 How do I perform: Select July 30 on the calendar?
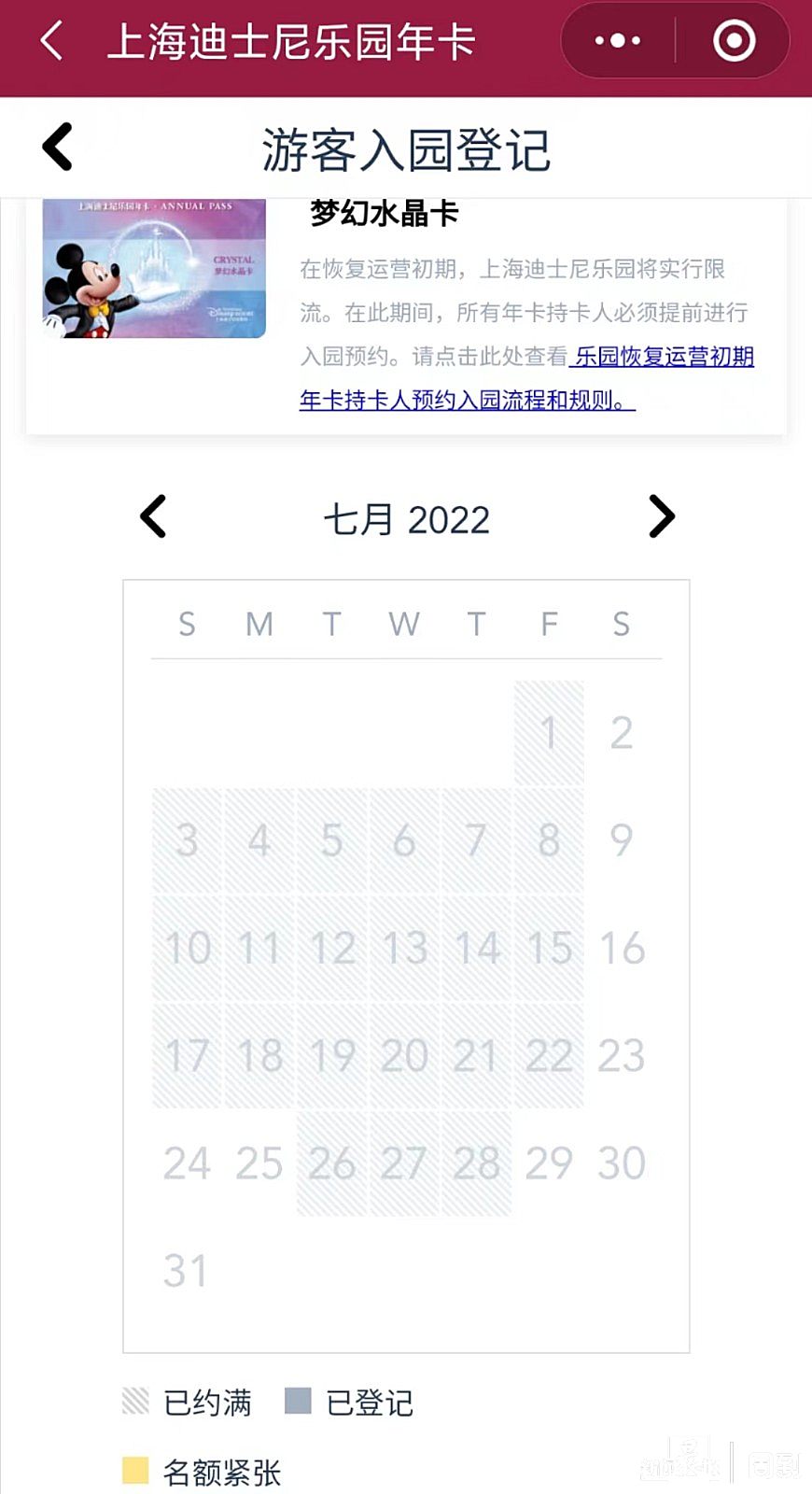[622, 1163]
